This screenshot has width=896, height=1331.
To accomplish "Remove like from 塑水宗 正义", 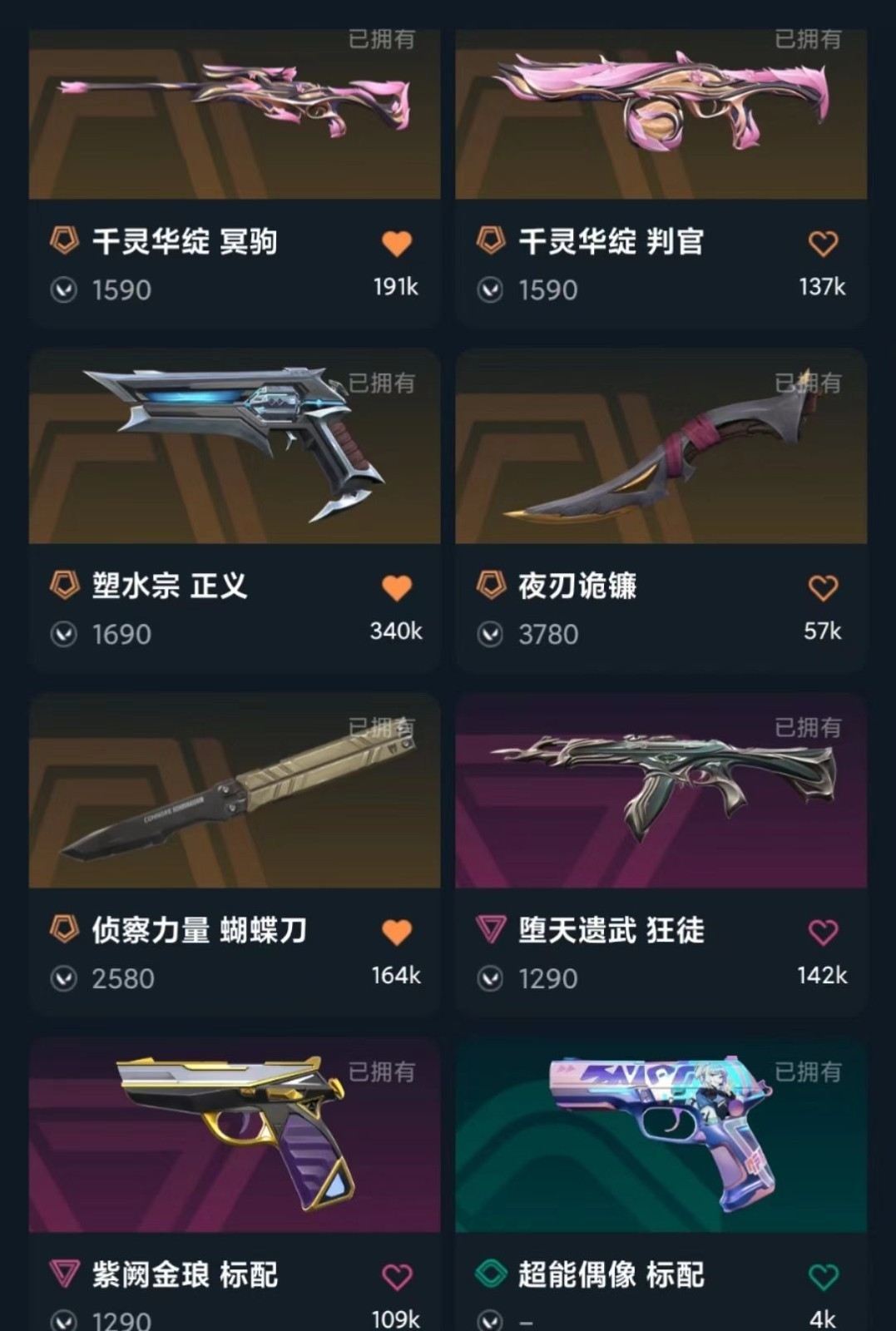I will click(x=397, y=588).
